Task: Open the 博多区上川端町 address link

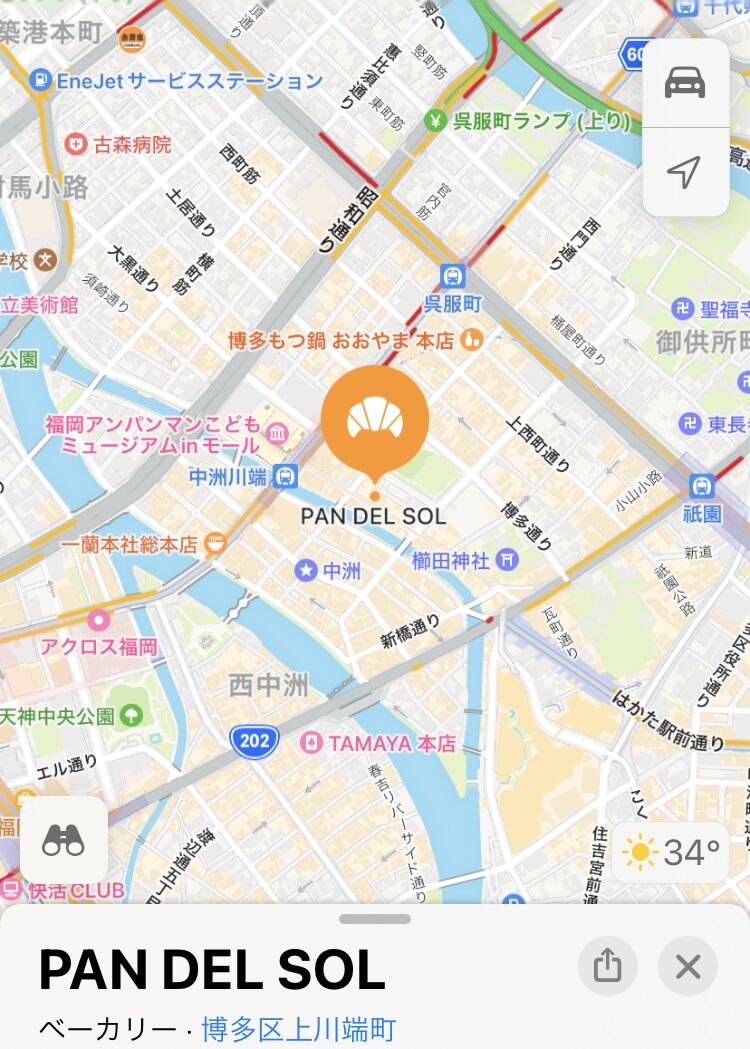Action: [x=299, y=1028]
